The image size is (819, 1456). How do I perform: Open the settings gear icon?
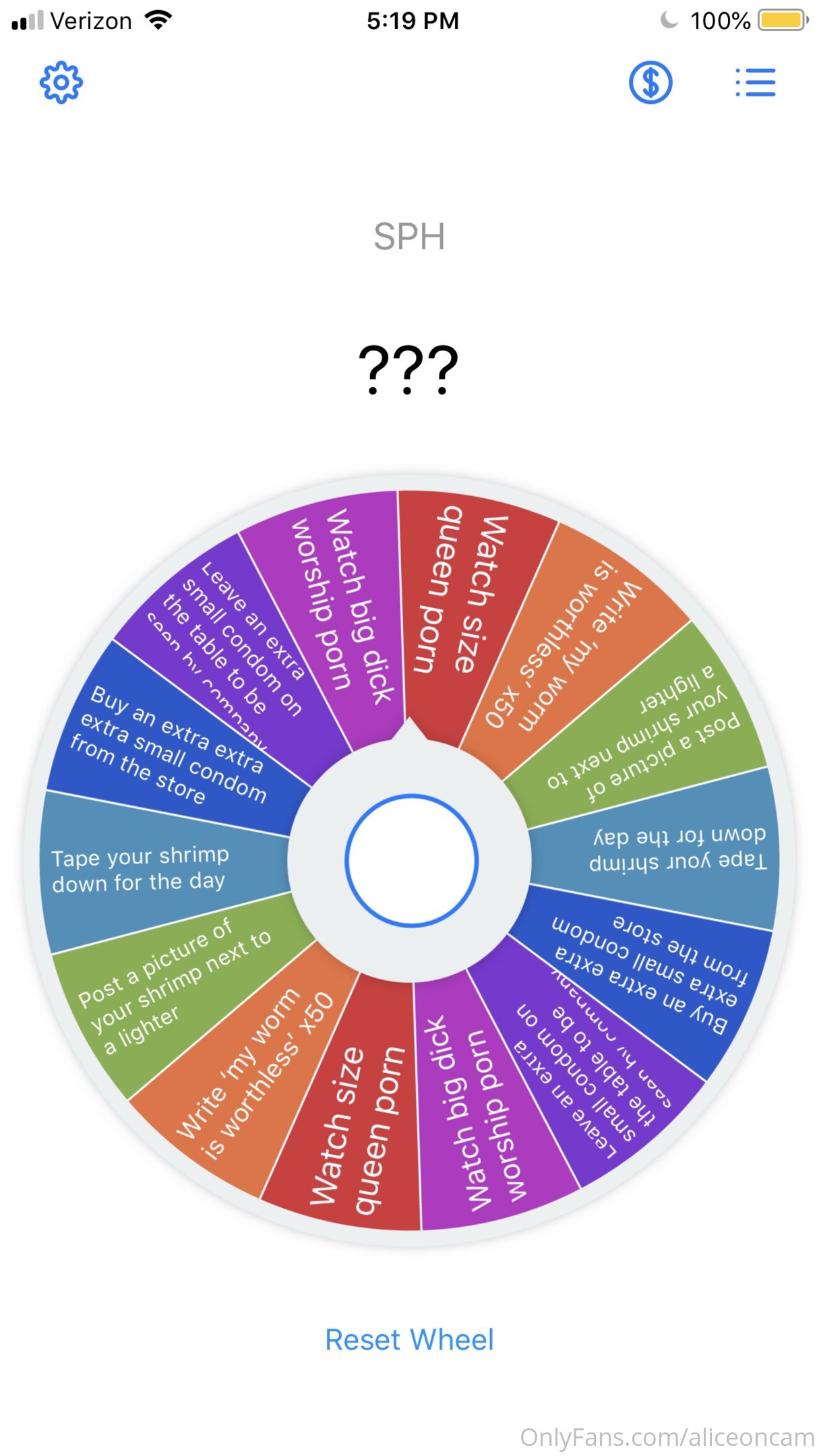tap(61, 82)
